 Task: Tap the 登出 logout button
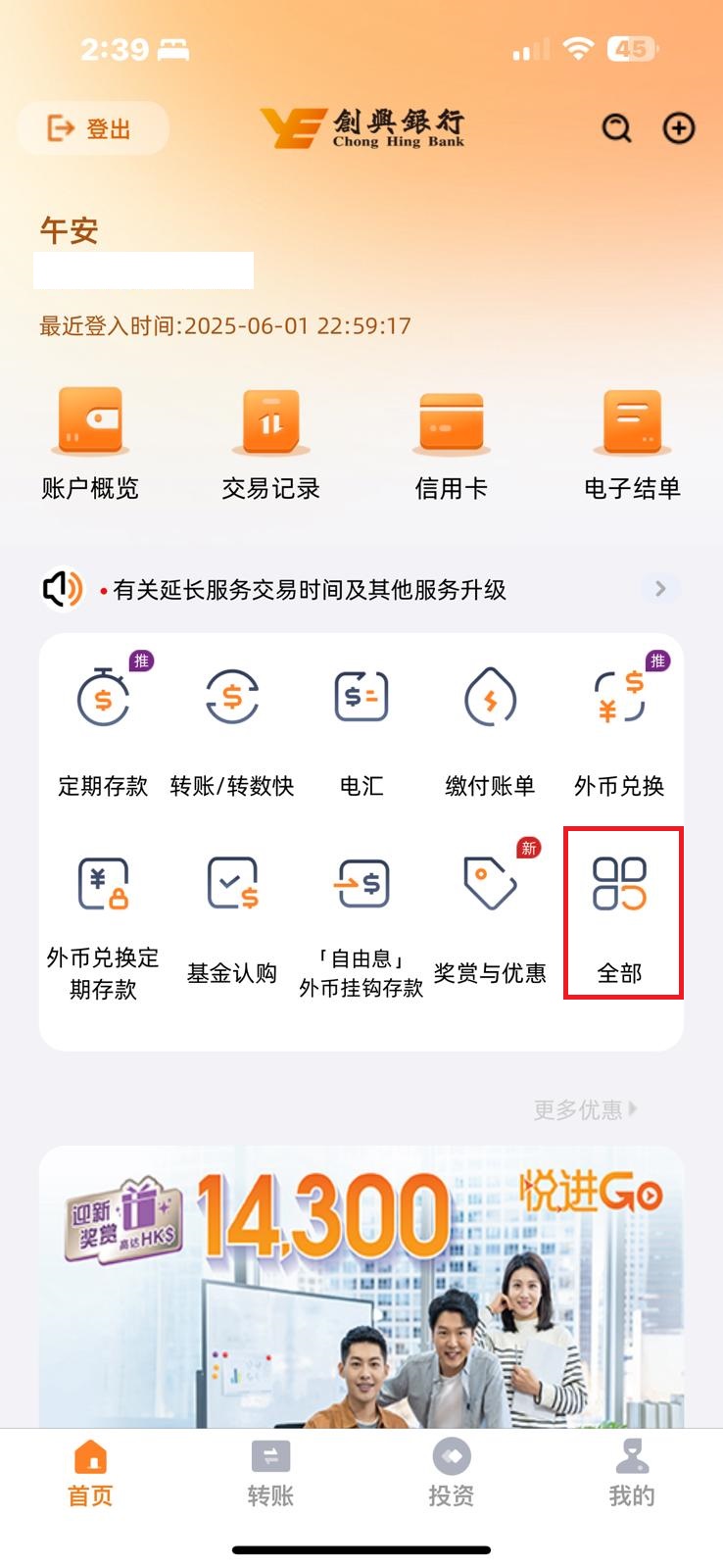(92, 128)
